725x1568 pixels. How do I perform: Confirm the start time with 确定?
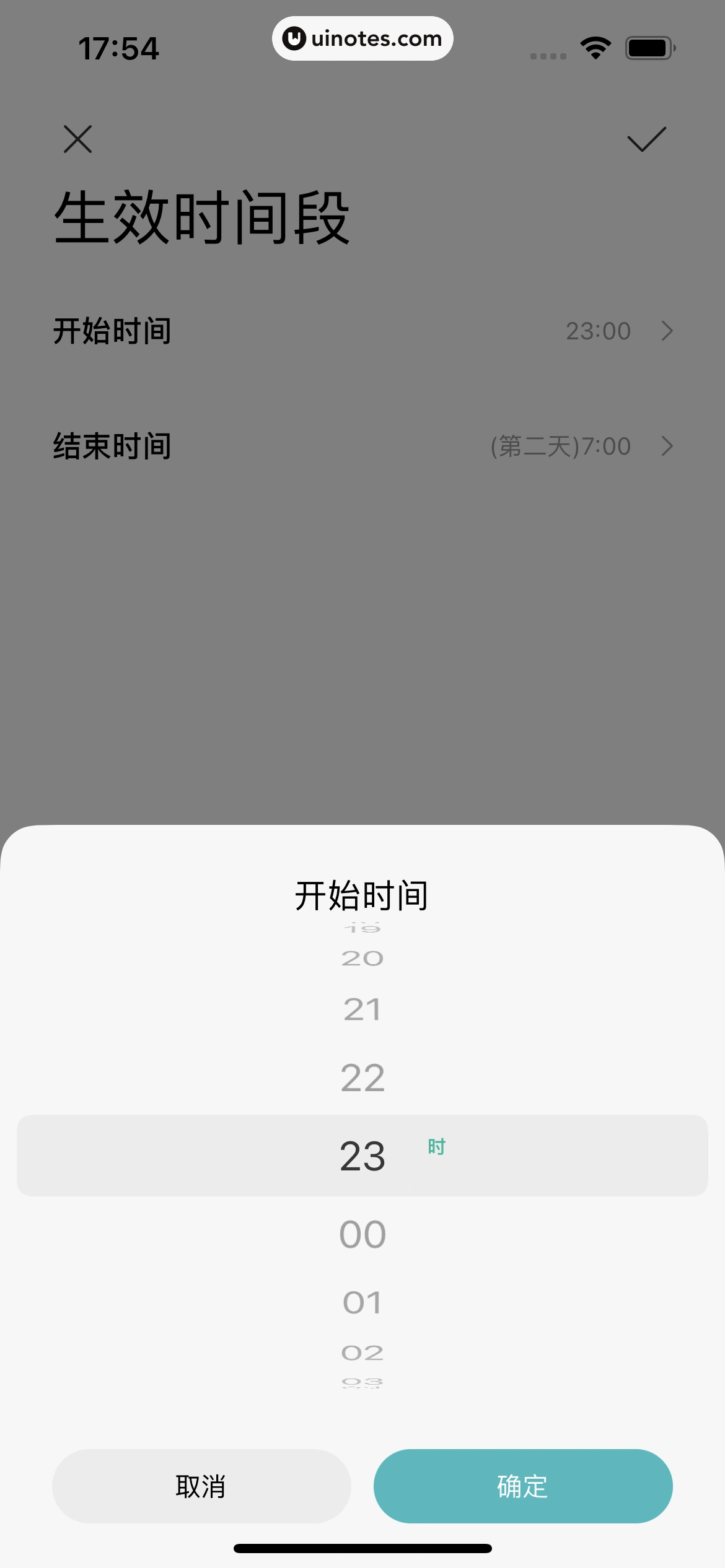click(x=522, y=1486)
